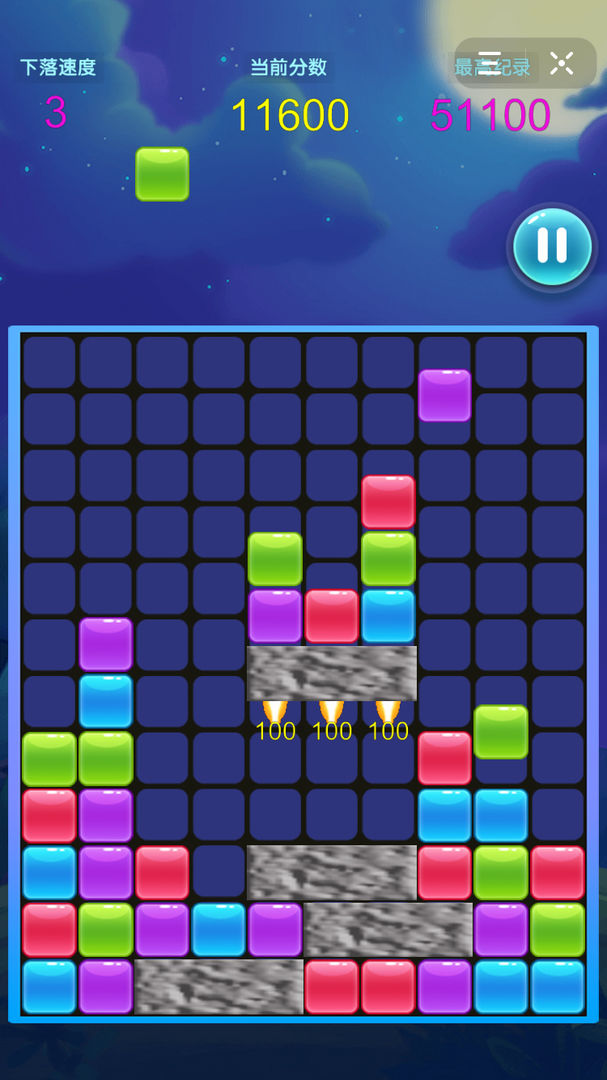Open the mini program menu icon
This screenshot has width=607, height=1080.
[x=490, y=63]
